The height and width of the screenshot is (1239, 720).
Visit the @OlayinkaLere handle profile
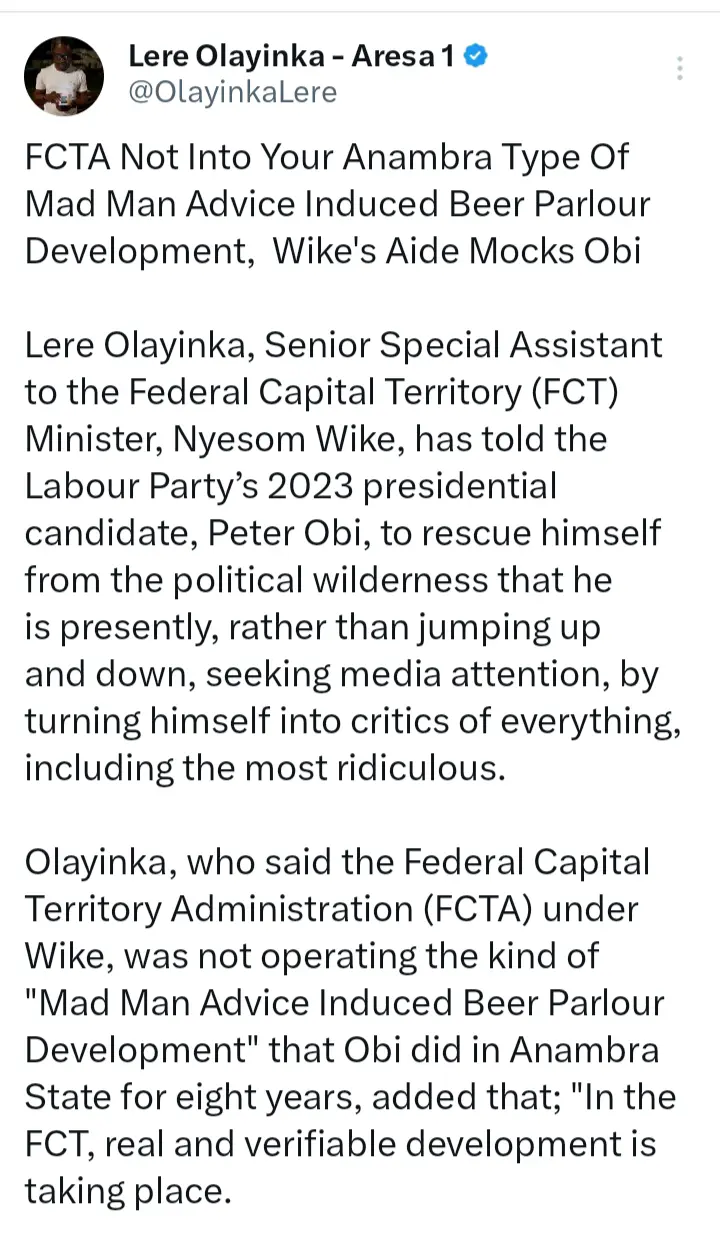tap(233, 93)
